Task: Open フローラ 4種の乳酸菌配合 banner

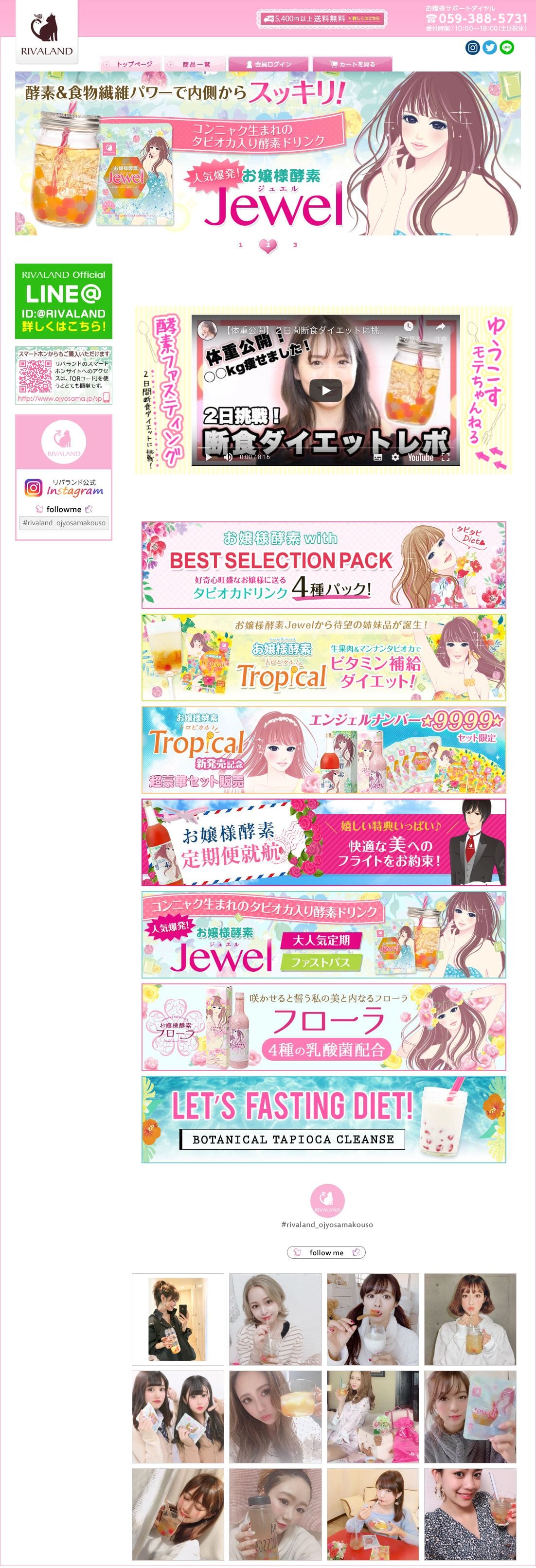Action: click(x=323, y=1027)
